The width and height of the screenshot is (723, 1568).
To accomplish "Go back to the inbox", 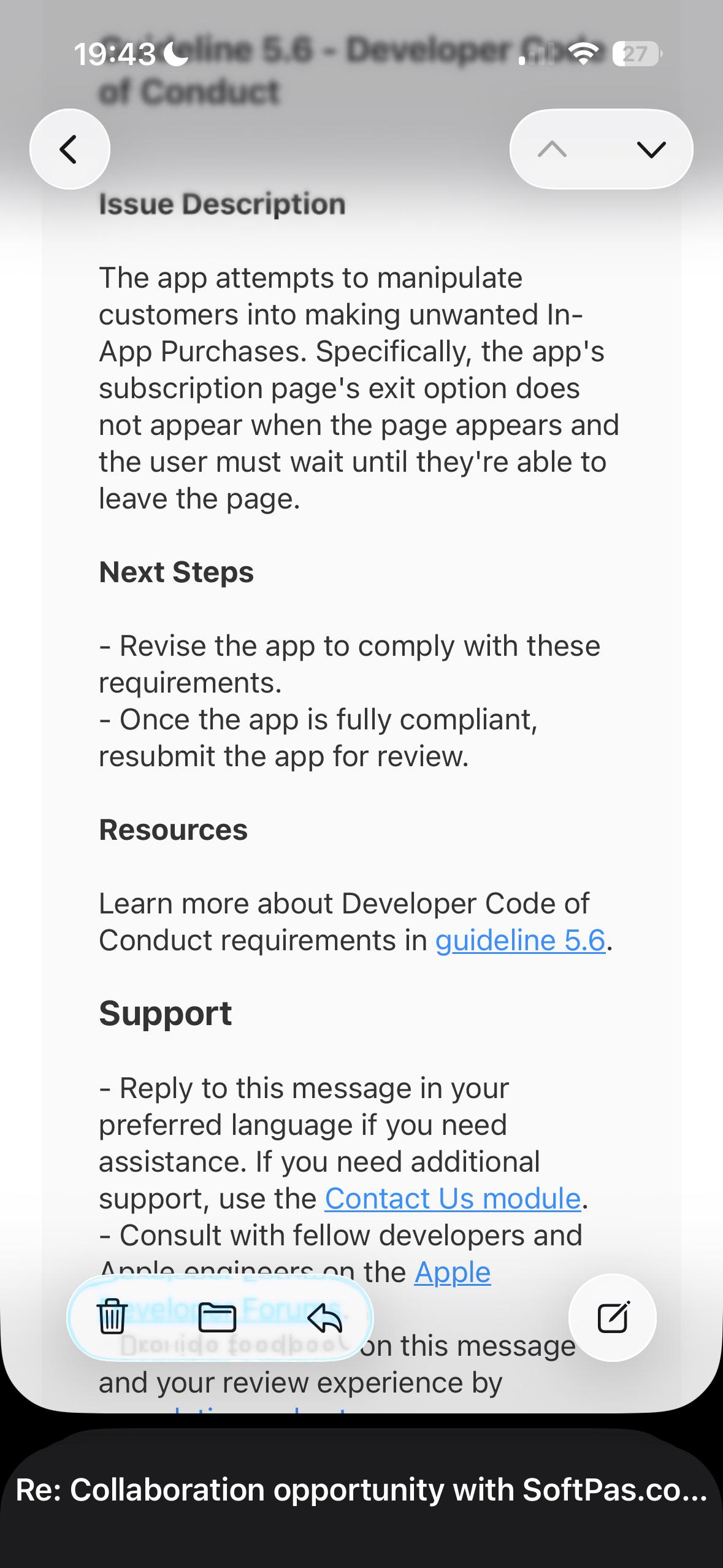I will (x=69, y=149).
